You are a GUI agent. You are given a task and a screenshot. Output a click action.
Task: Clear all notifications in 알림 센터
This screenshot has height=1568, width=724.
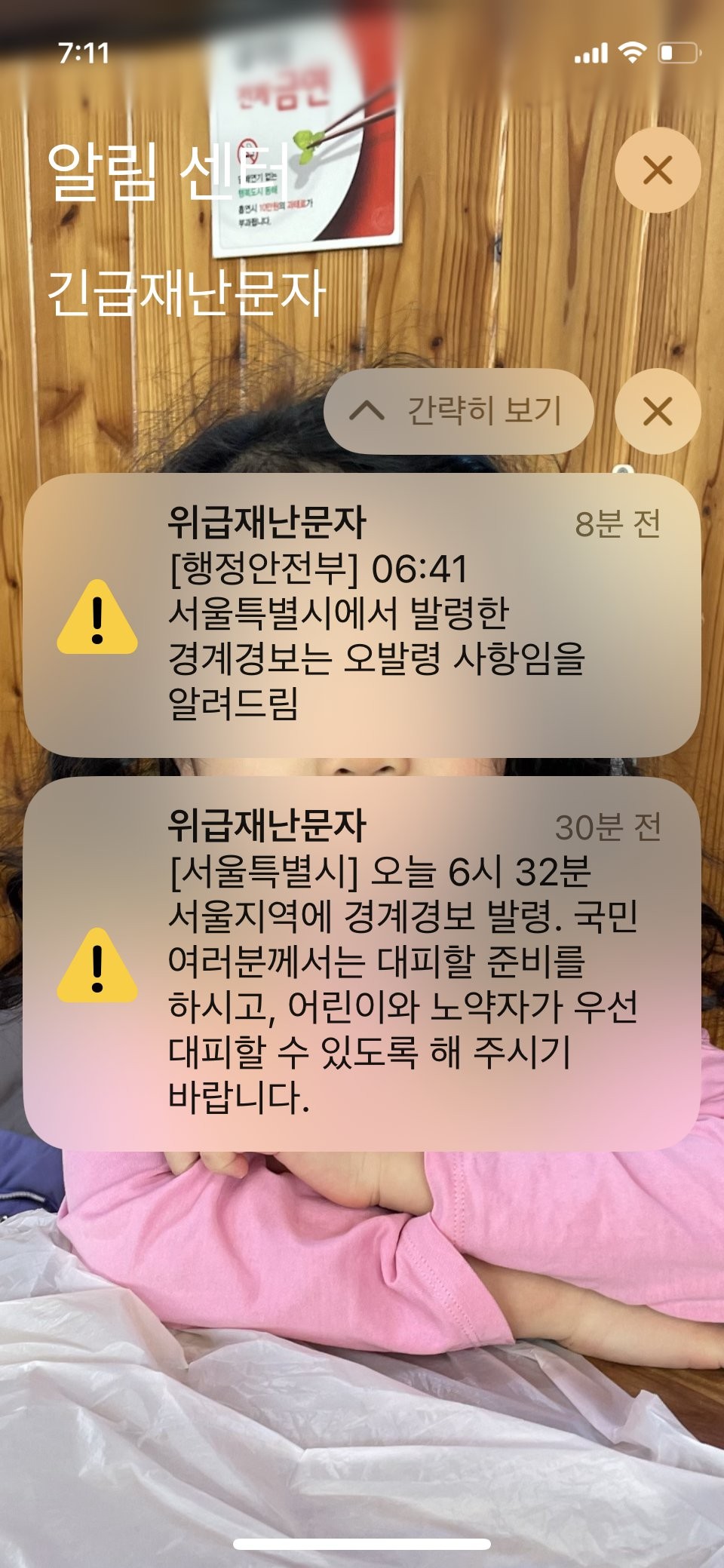[x=658, y=170]
